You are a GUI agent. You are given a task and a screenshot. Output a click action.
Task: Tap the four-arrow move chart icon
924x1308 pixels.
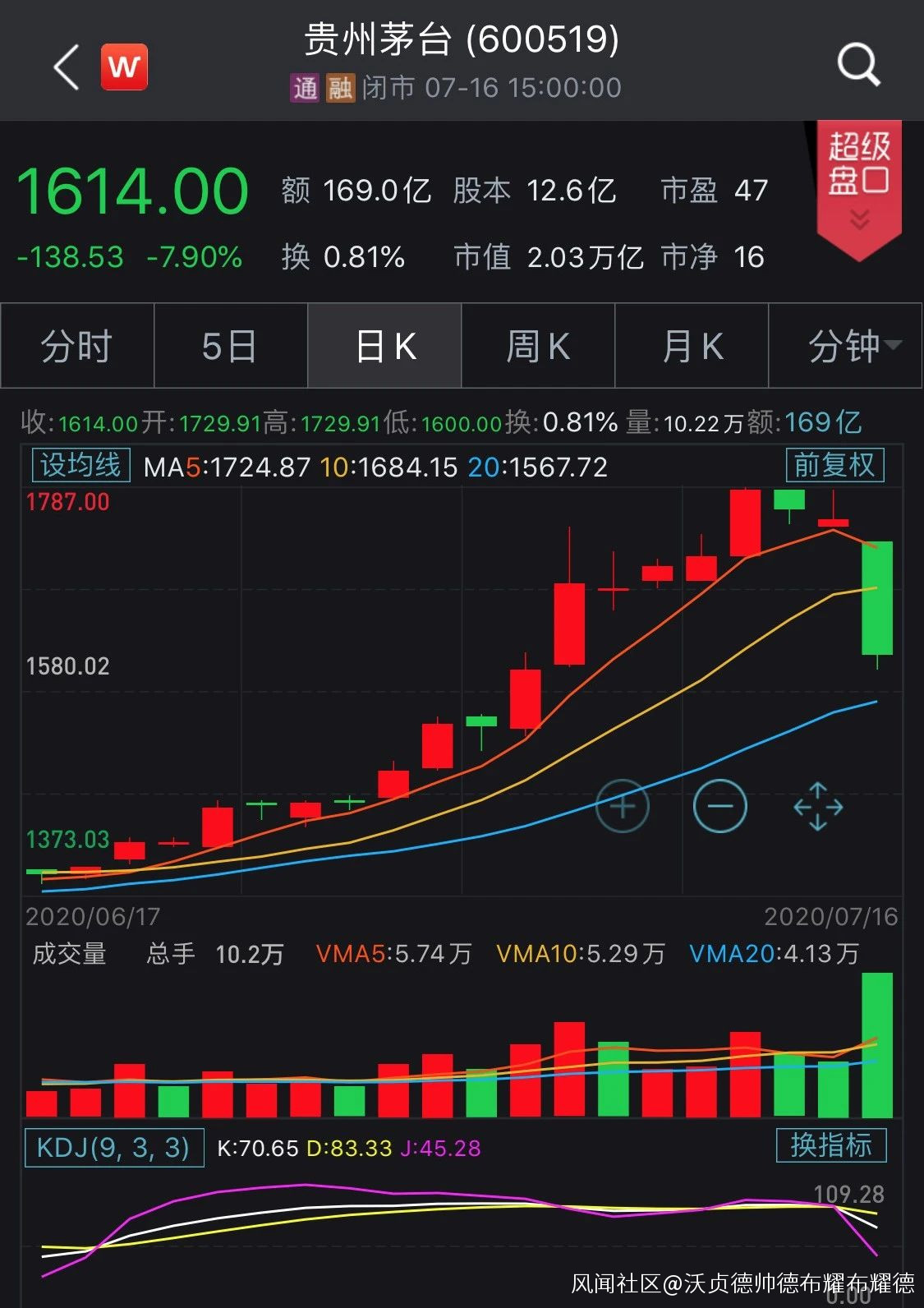818,806
